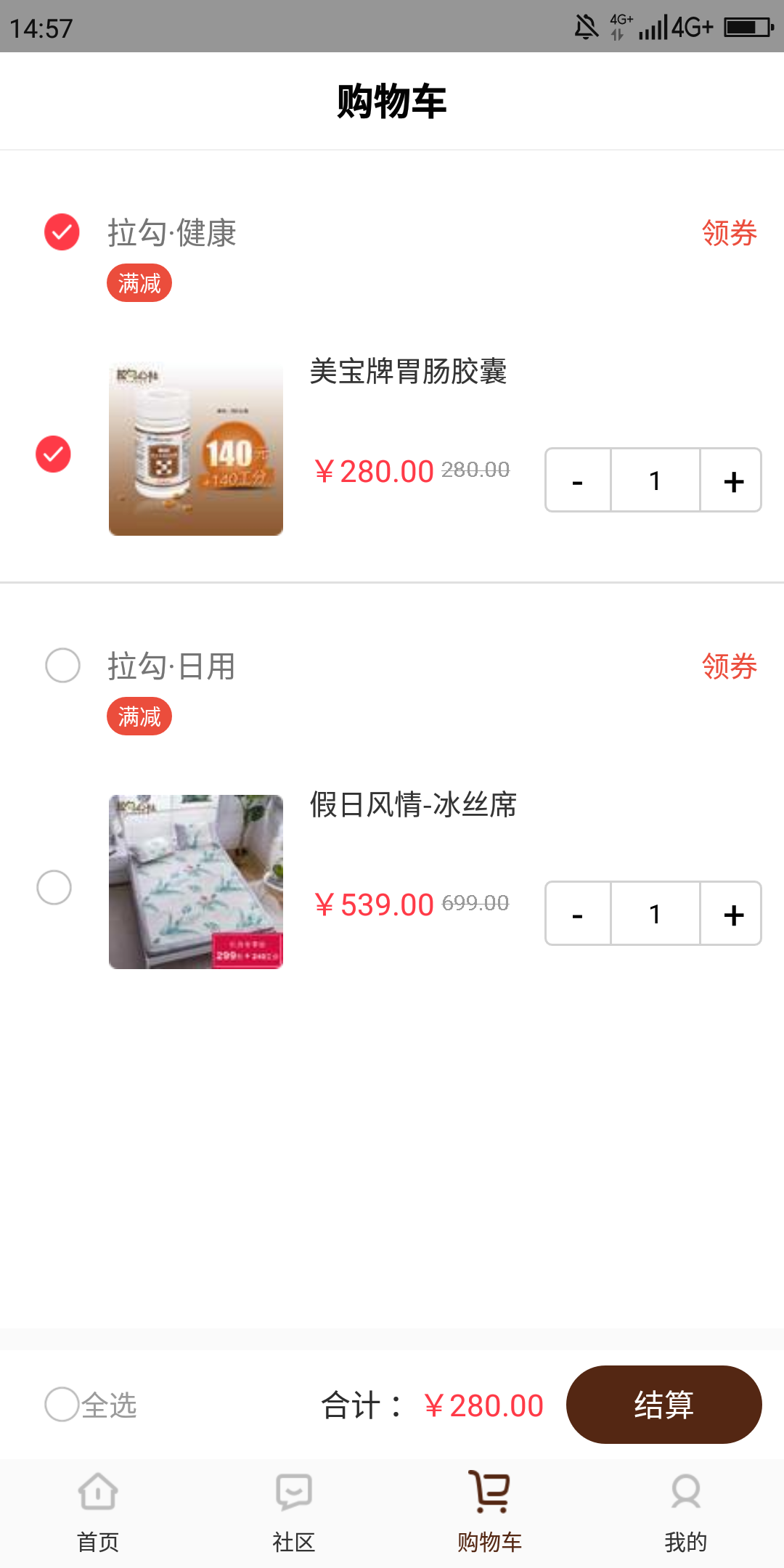Increase quantity of 美宝牌胃肠胶囊
Screen dimensions: 784x1568
[x=732, y=481]
